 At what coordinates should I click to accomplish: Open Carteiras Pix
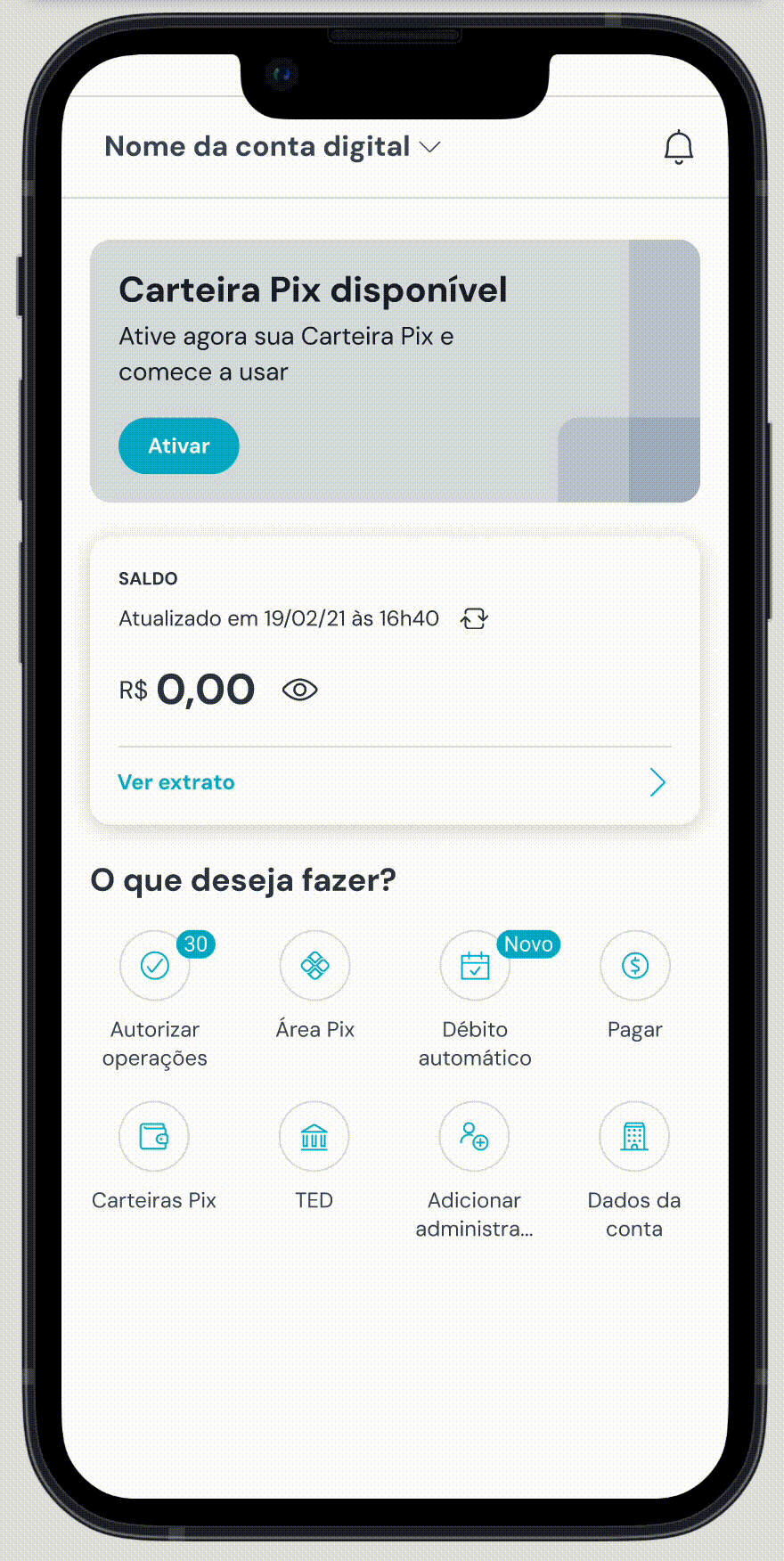[154, 1137]
